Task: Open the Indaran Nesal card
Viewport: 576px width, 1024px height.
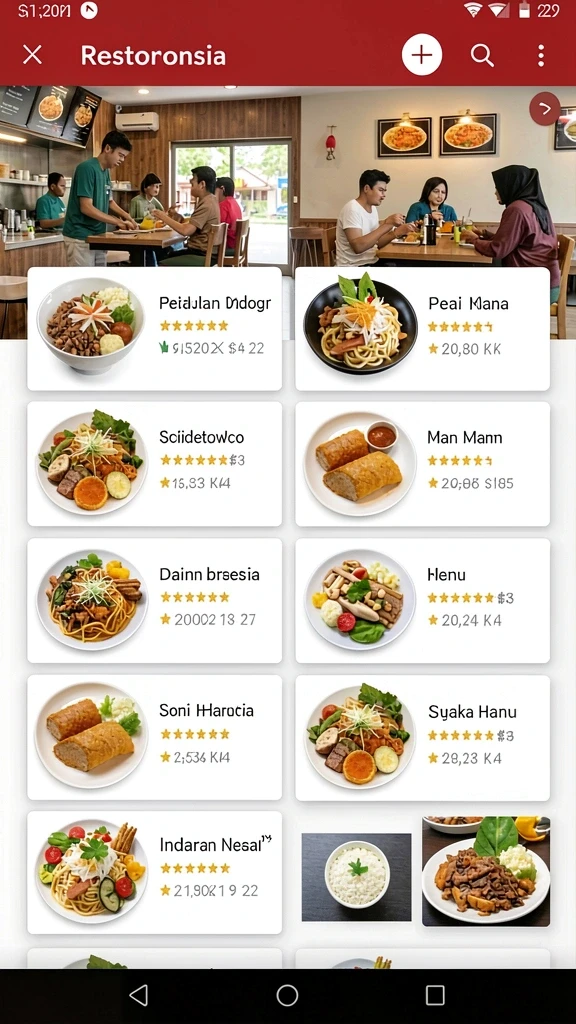Action: pos(155,872)
